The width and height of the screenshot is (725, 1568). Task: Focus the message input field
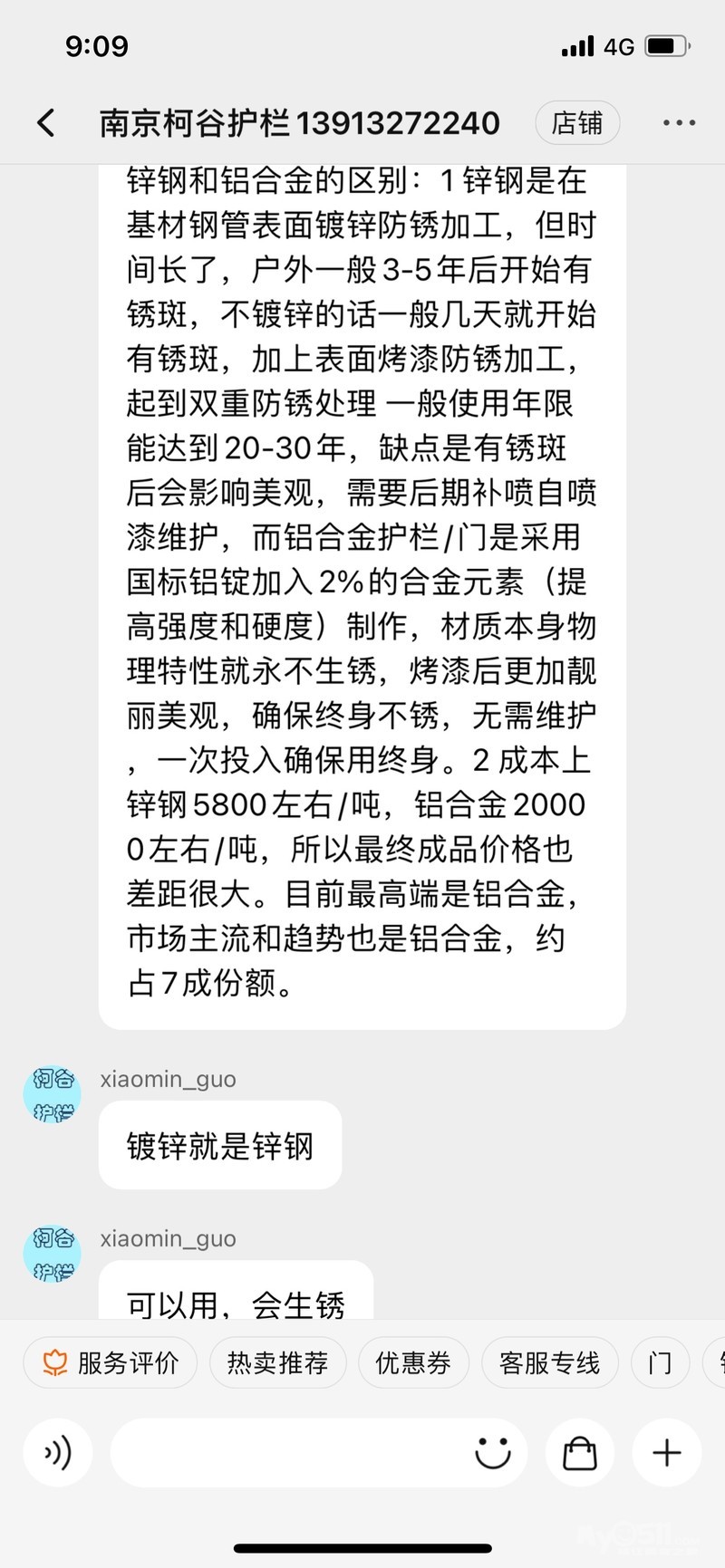pyautogui.click(x=290, y=1453)
